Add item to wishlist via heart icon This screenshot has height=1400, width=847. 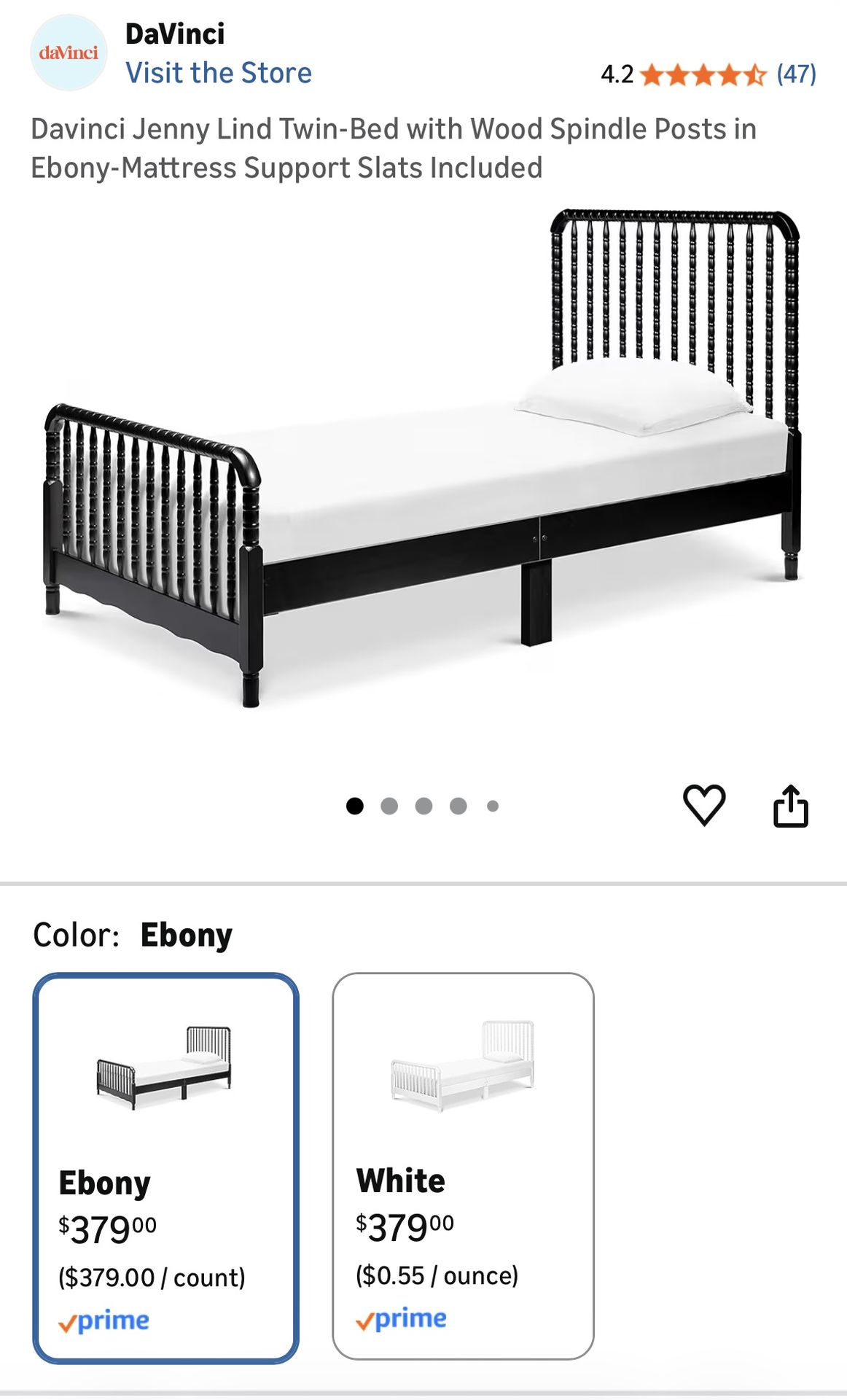click(x=706, y=806)
